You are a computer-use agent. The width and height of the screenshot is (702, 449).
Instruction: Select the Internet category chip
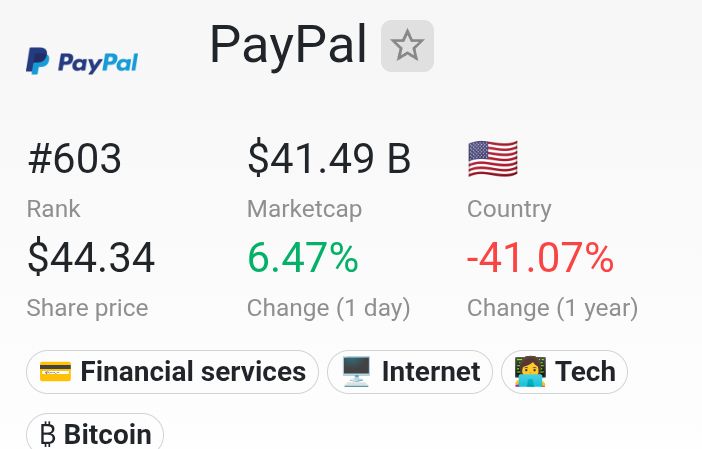tap(410, 372)
